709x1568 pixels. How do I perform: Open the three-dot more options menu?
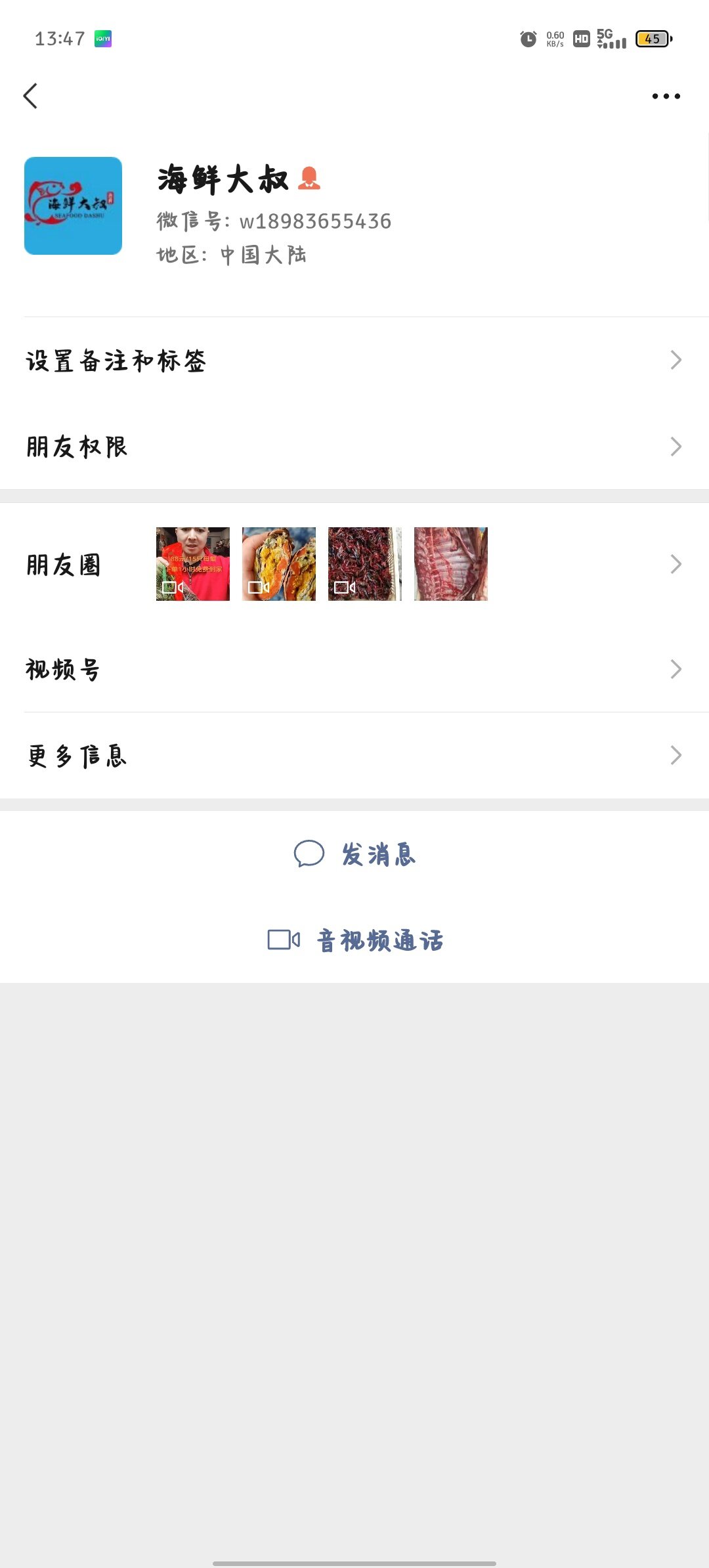[x=666, y=97]
